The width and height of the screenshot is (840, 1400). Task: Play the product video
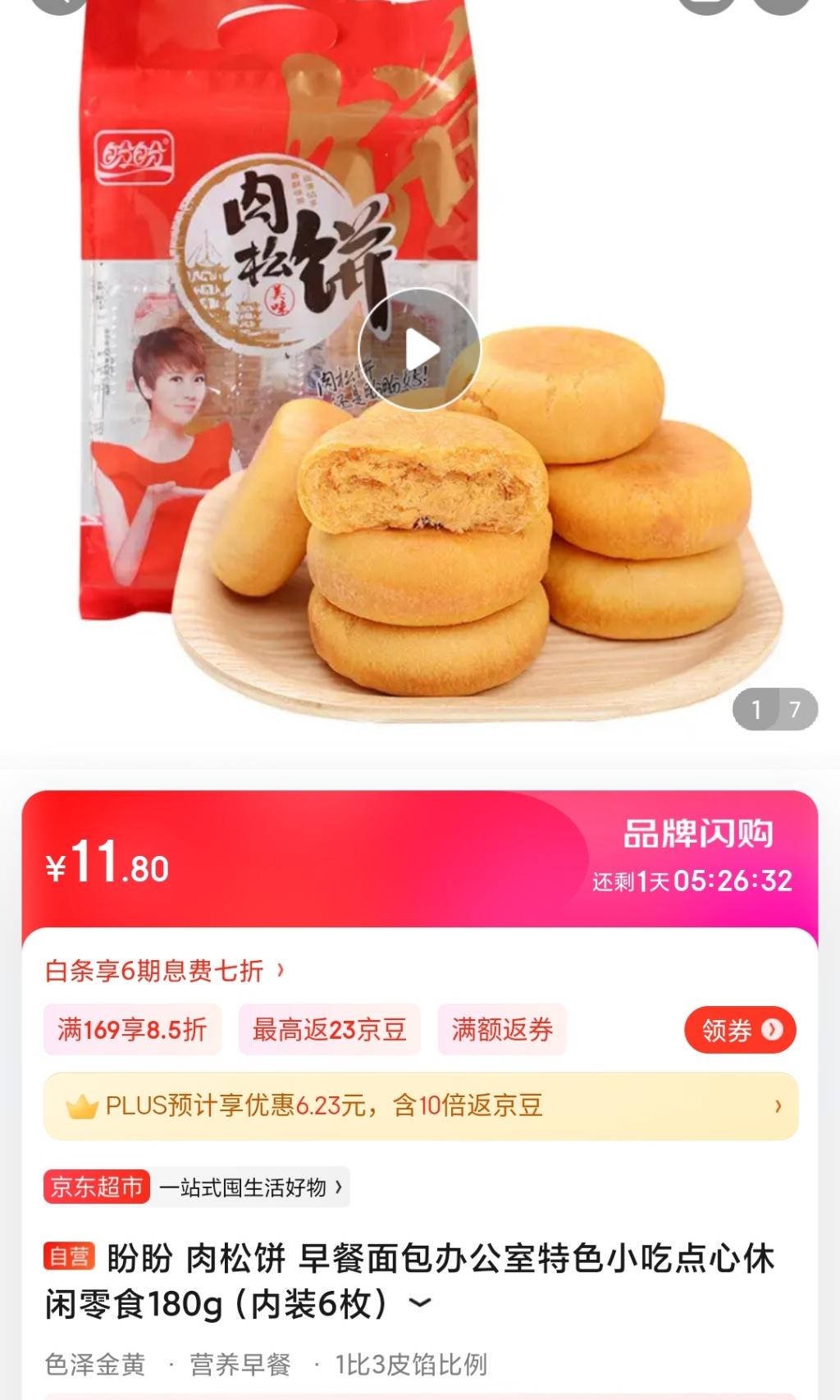point(419,350)
